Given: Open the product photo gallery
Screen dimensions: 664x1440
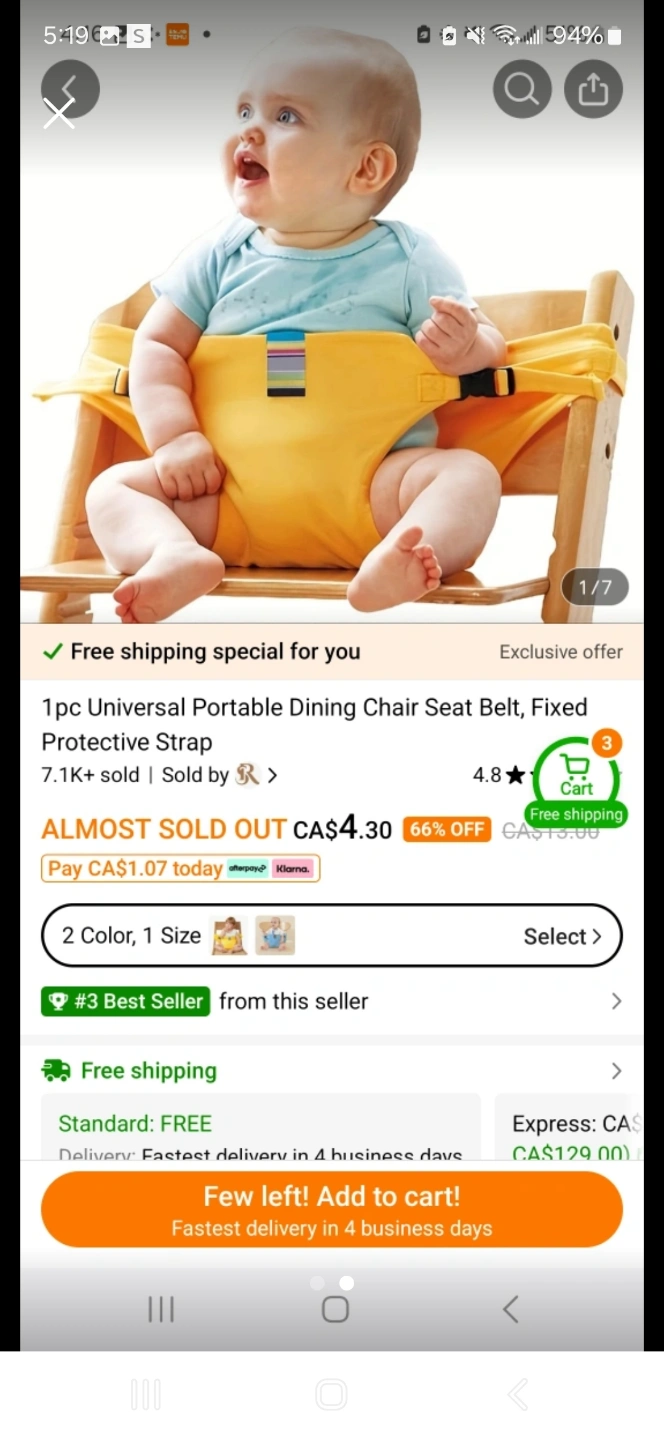Looking at the screenshot, I should click(332, 320).
